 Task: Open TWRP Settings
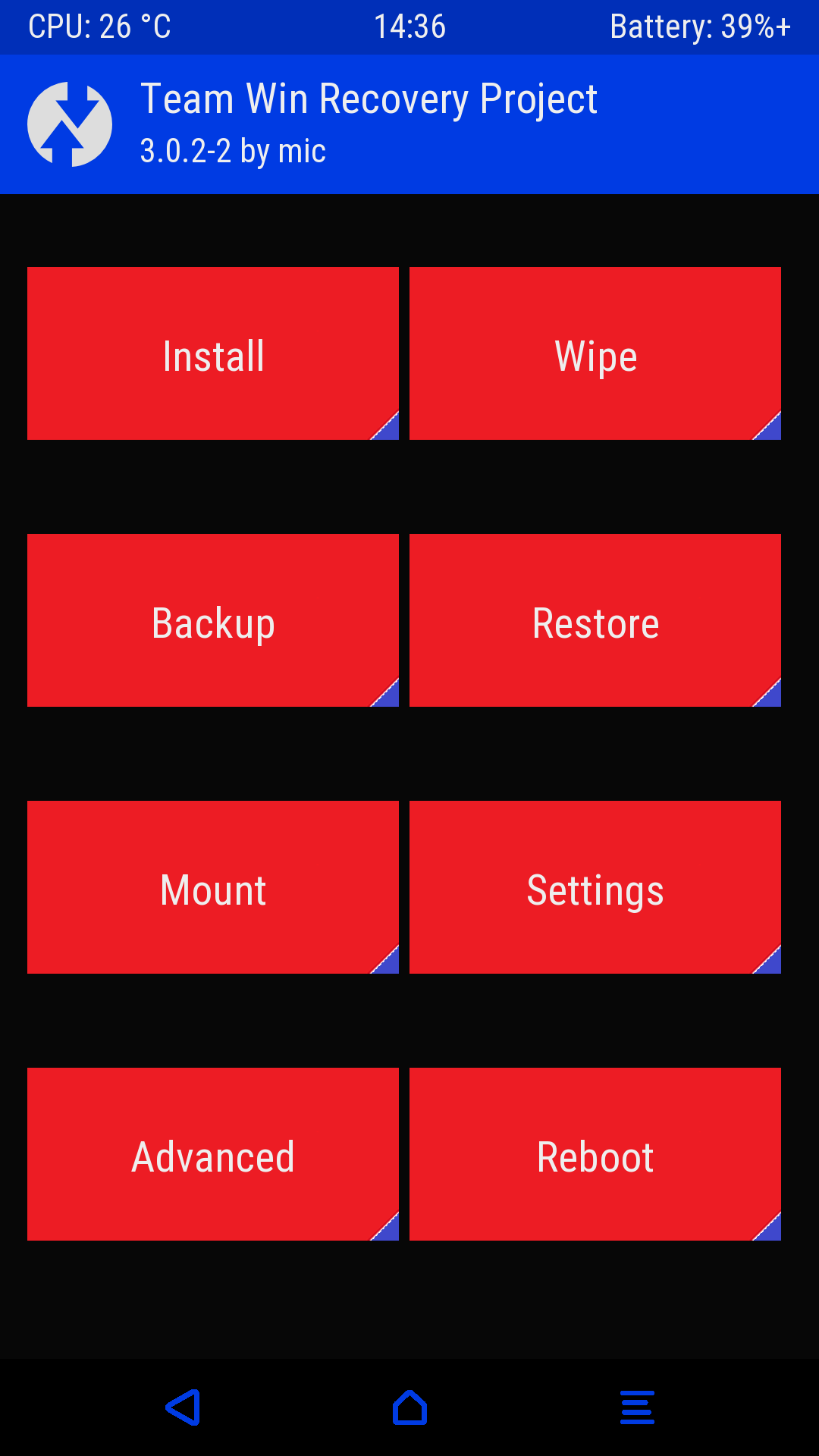(x=595, y=887)
